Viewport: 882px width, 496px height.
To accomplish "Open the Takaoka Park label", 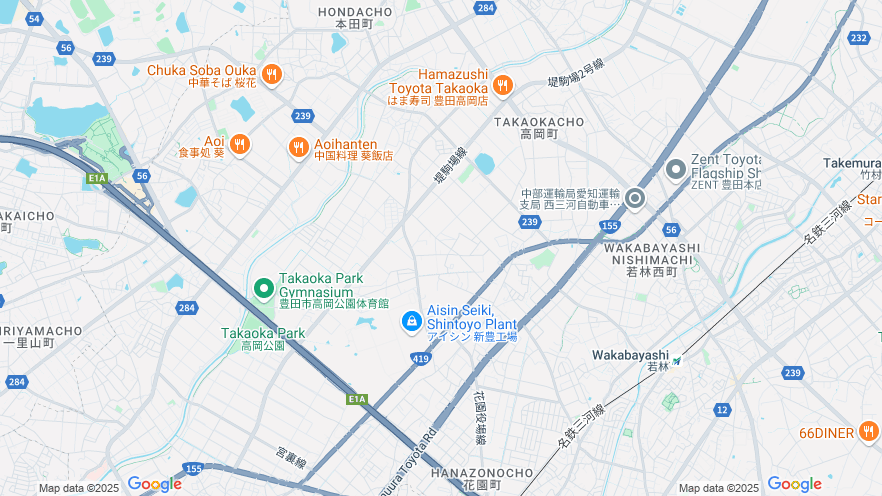I will pos(263,333).
